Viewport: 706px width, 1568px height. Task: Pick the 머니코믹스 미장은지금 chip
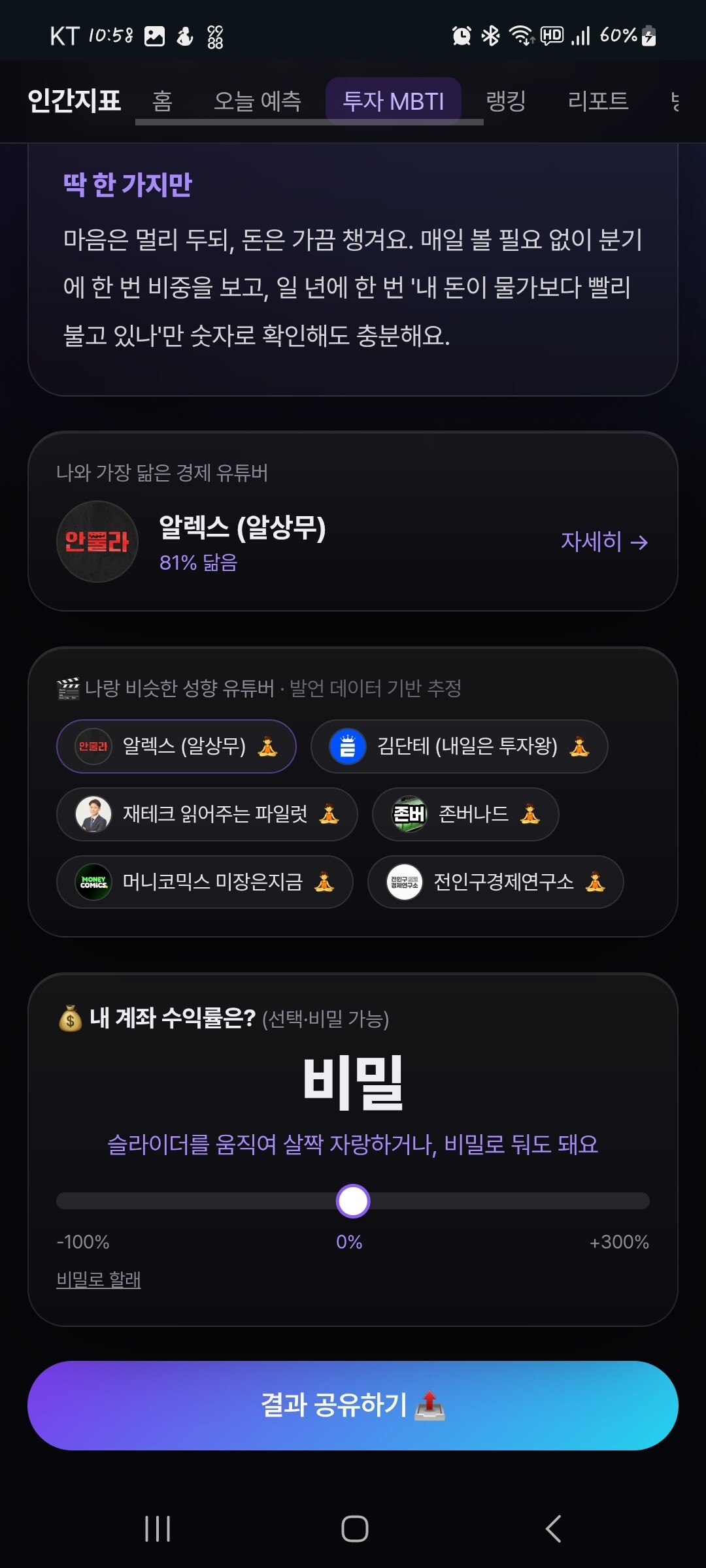pos(205,882)
